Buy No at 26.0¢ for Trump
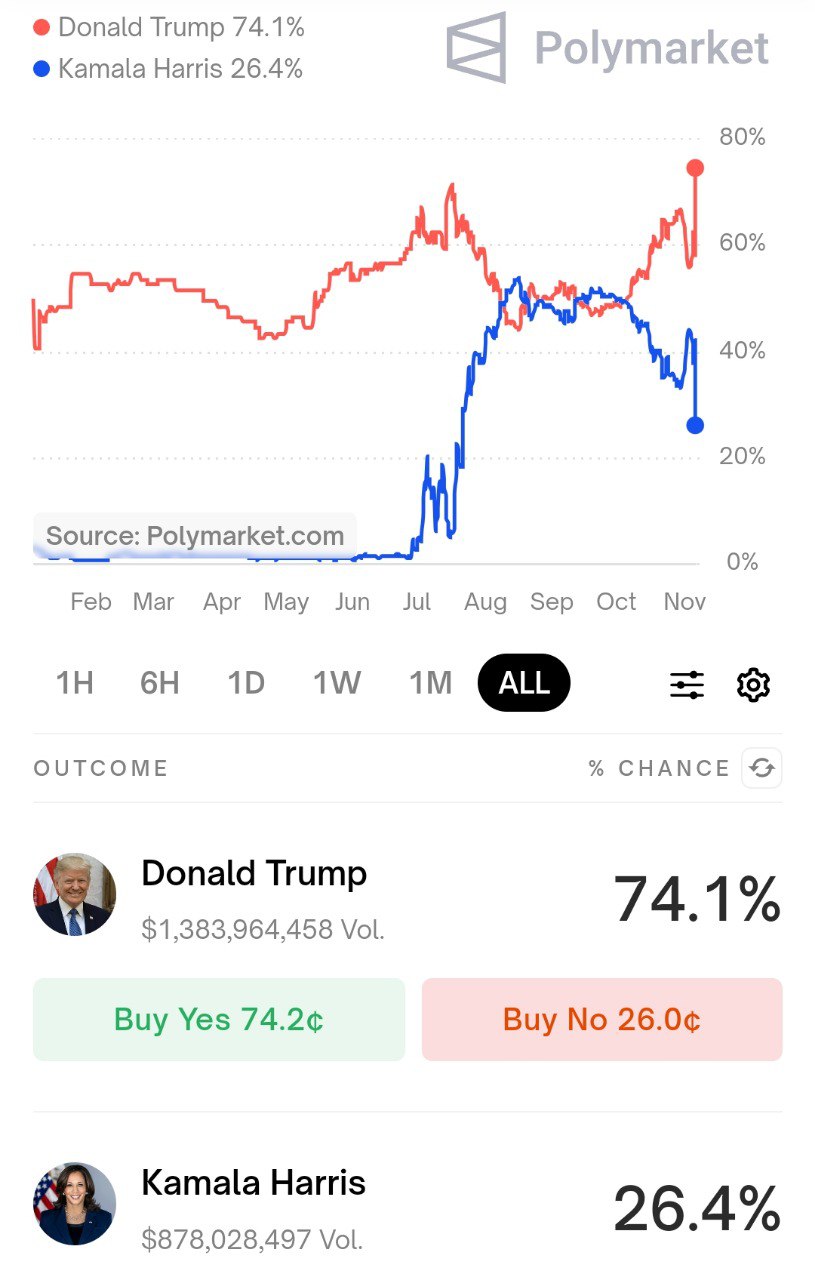The width and height of the screenshot is (815, 1280). pos(602,1020)
